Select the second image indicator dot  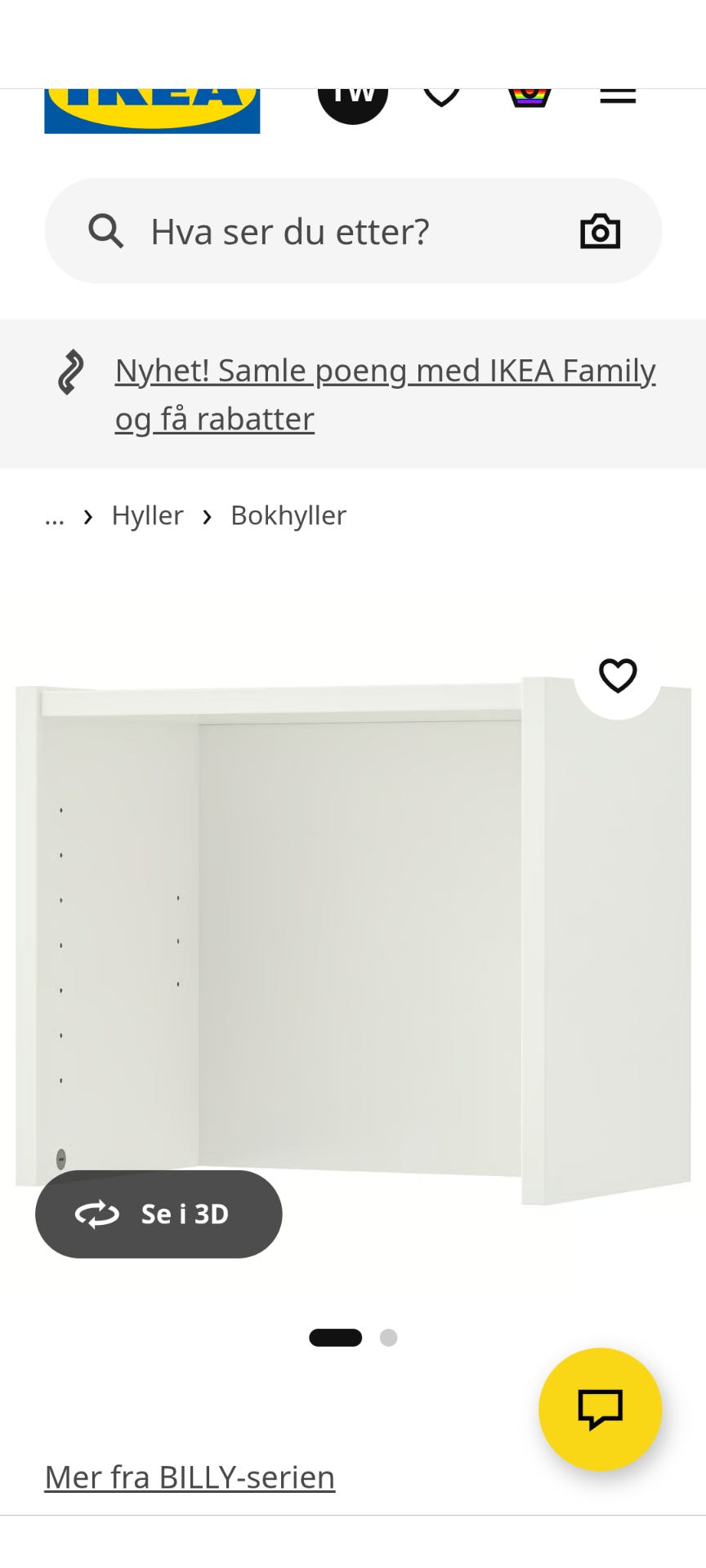tap(389, 1338)
